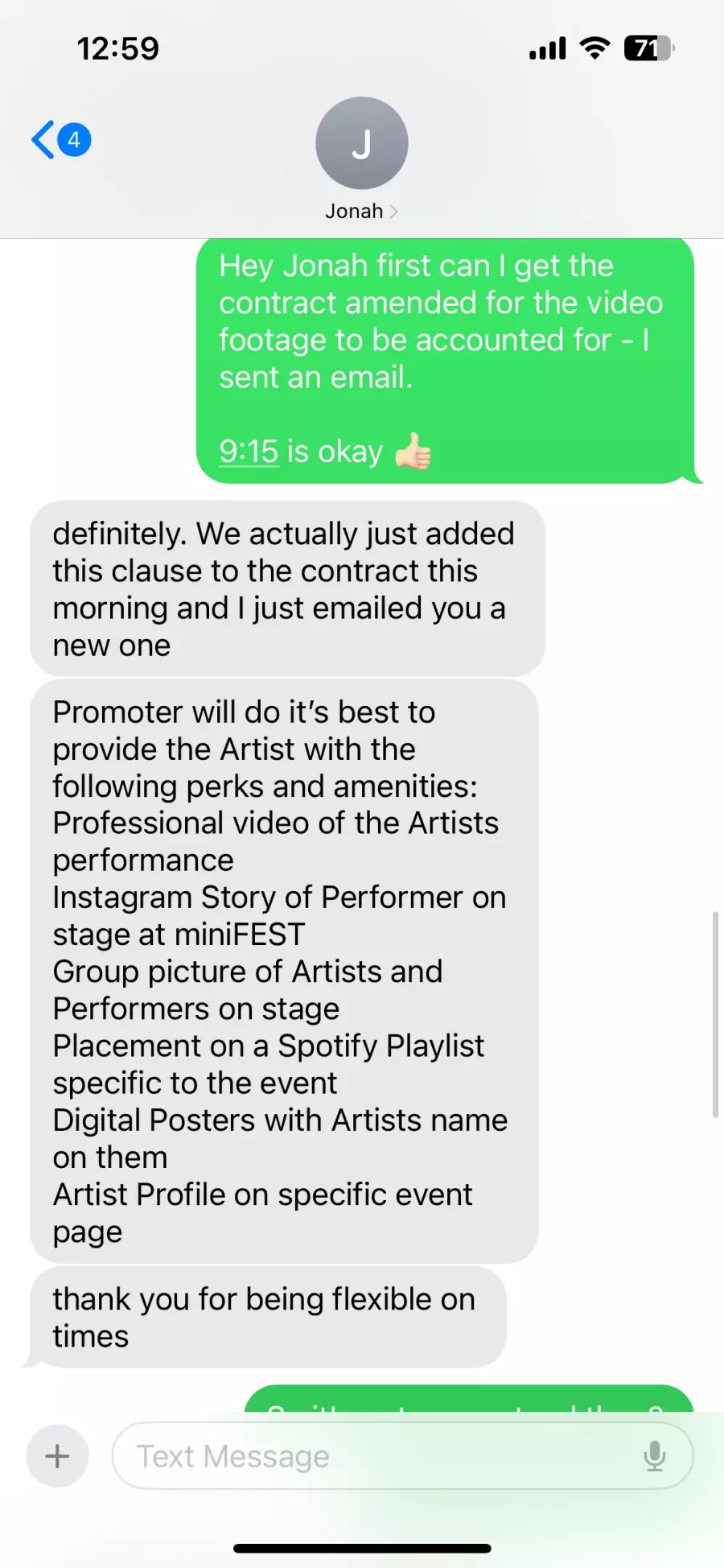Go back to the messages list
The image size is (724, 1568).
60,140
